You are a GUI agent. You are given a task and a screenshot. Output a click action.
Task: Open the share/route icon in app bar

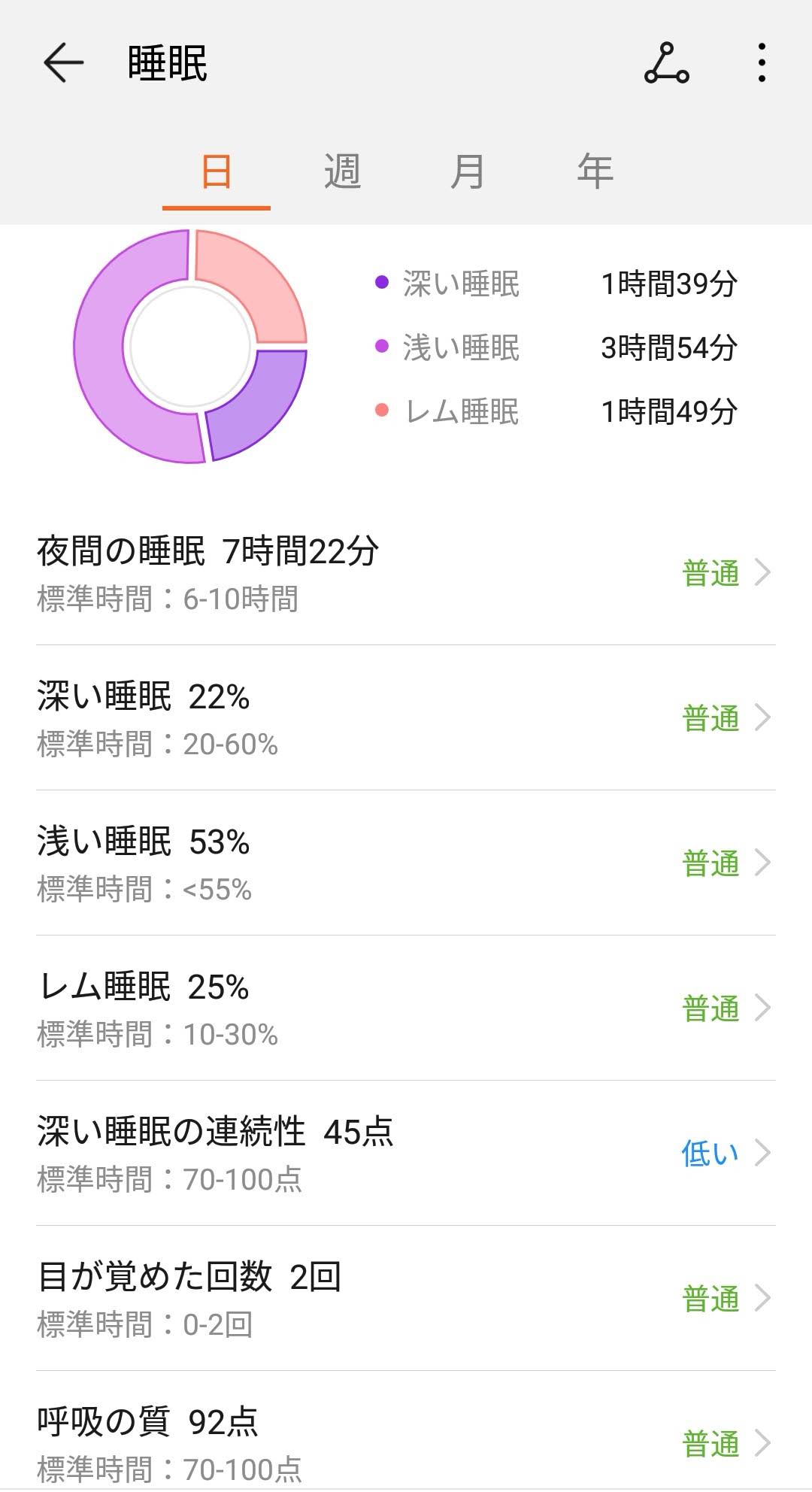(x=666, y=63)
